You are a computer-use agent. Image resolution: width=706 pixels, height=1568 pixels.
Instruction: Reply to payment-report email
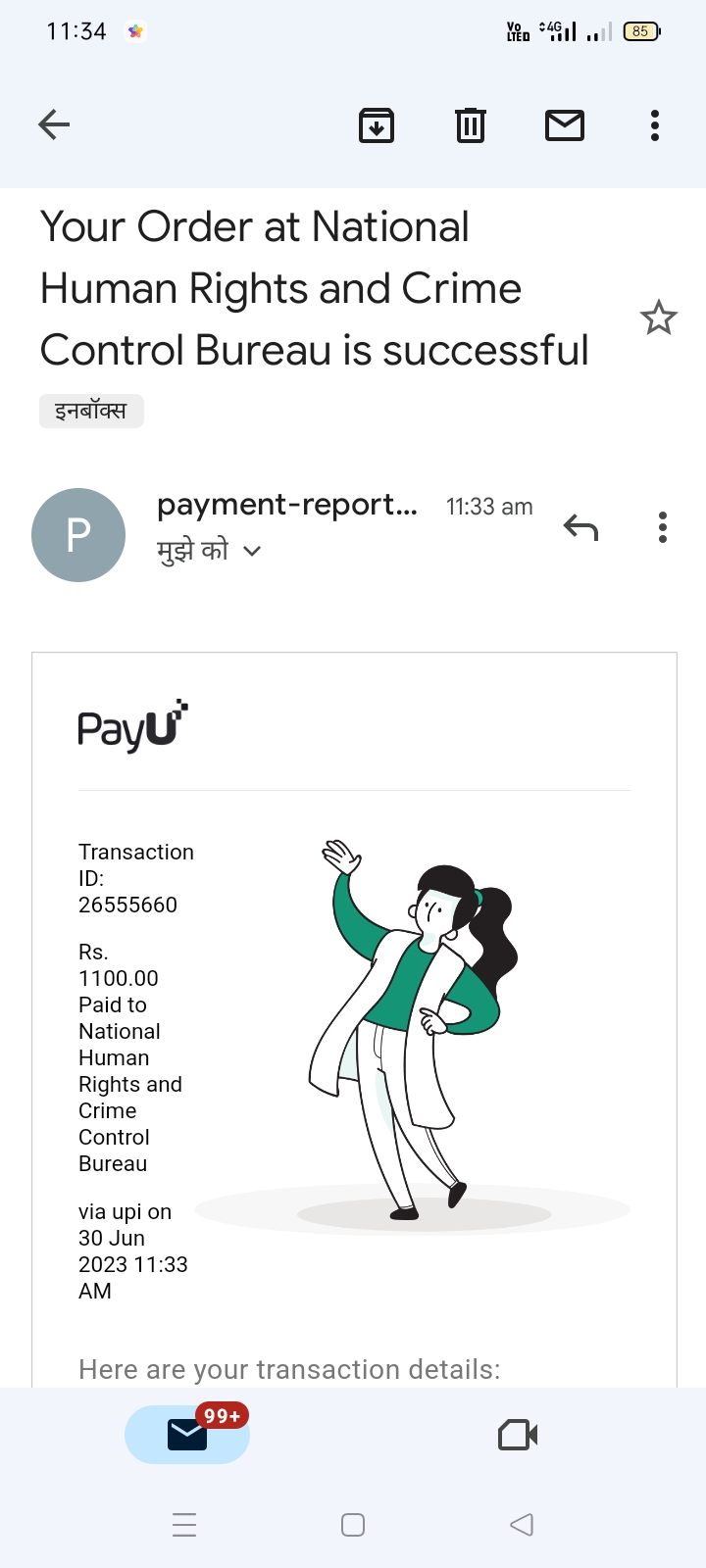click(580, 528)
